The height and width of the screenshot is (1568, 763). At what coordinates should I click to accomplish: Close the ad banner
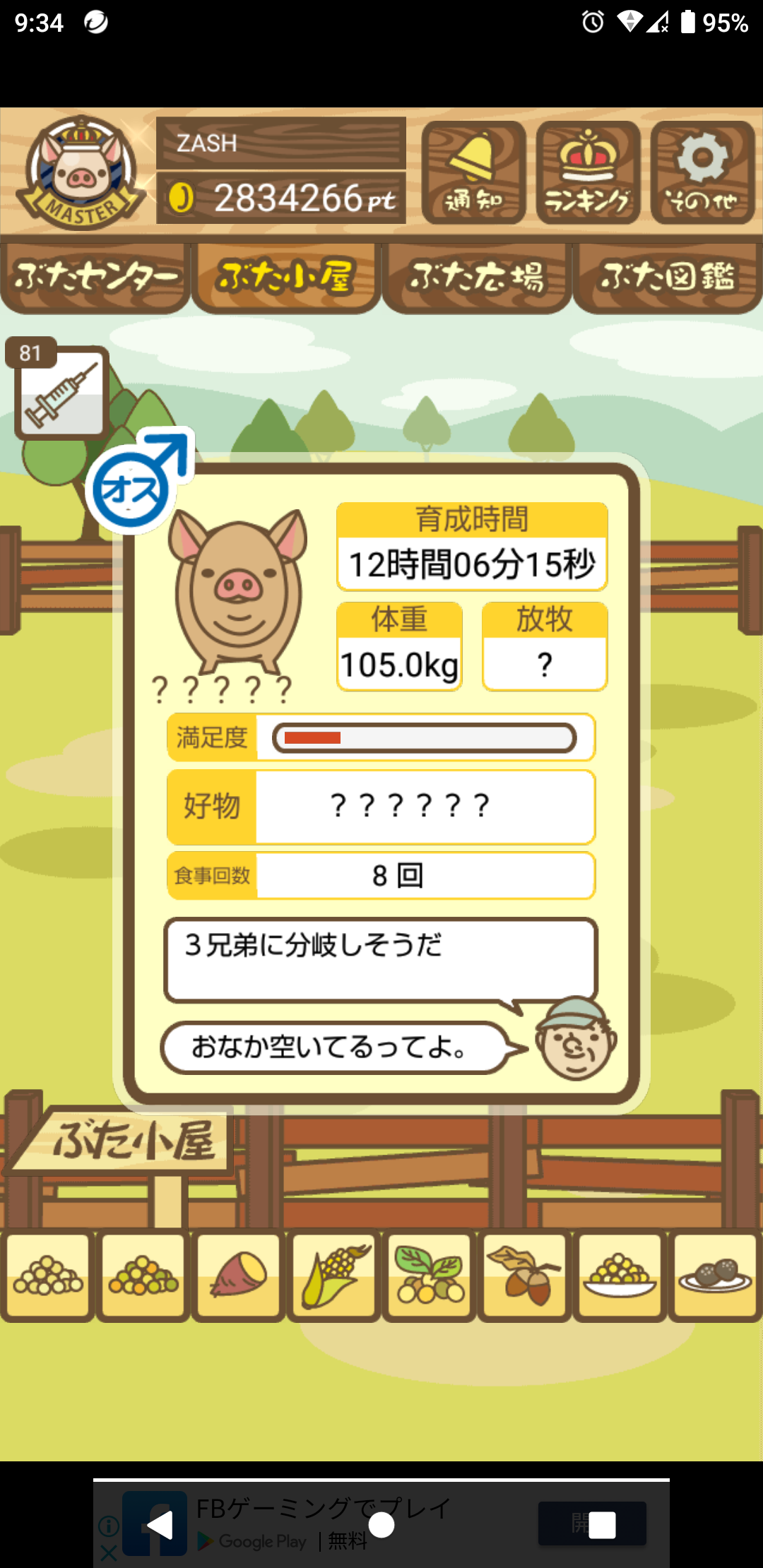click(x=108, y=1553)
